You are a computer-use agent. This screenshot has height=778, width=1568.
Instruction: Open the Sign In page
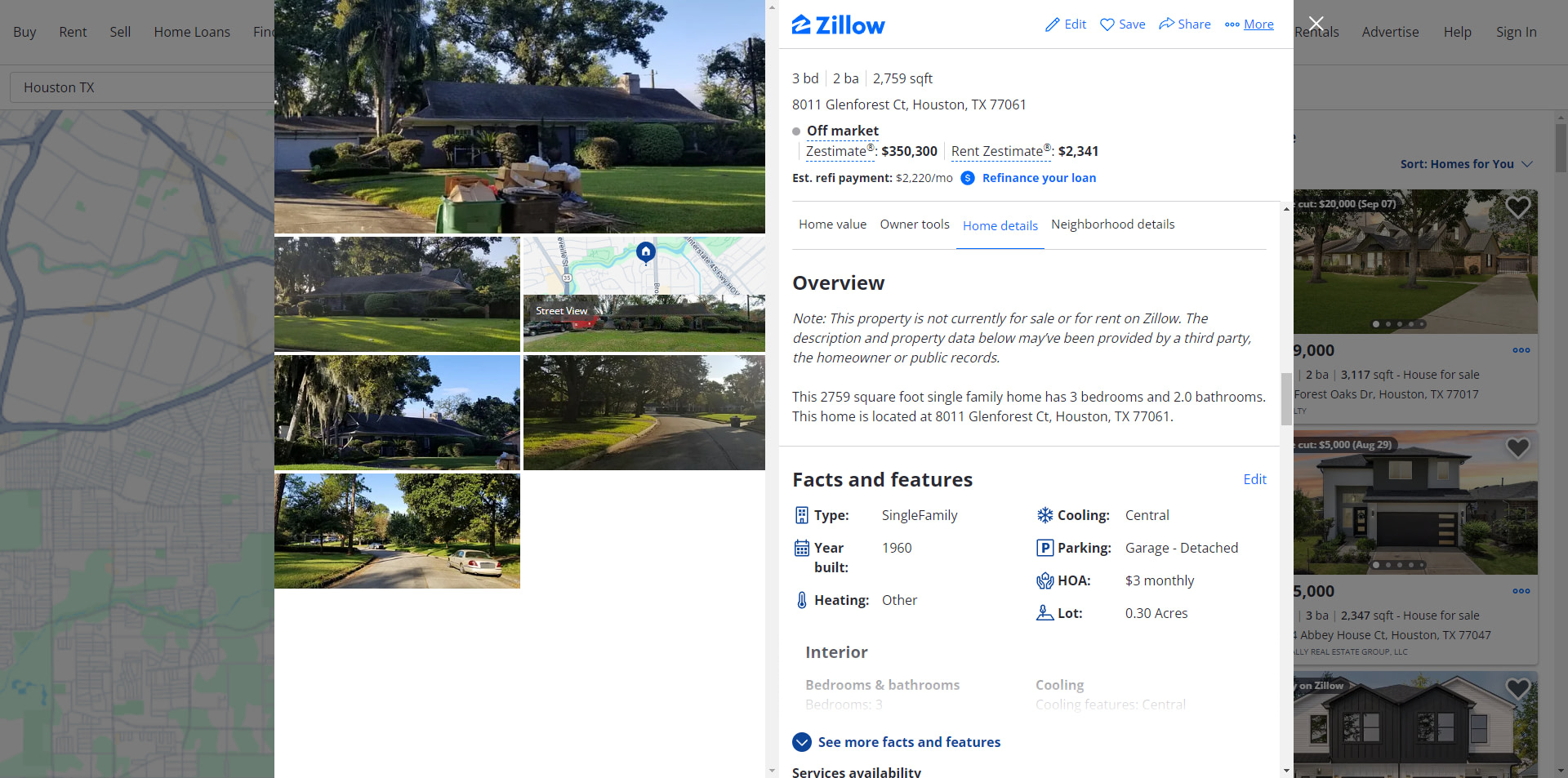[x=1516, y=32]
